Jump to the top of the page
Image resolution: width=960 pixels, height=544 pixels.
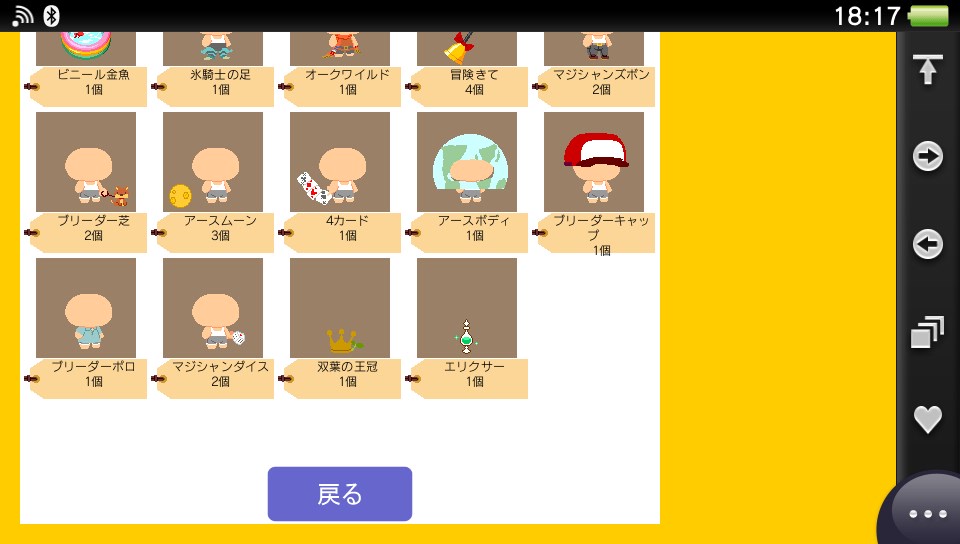(928, 69)
